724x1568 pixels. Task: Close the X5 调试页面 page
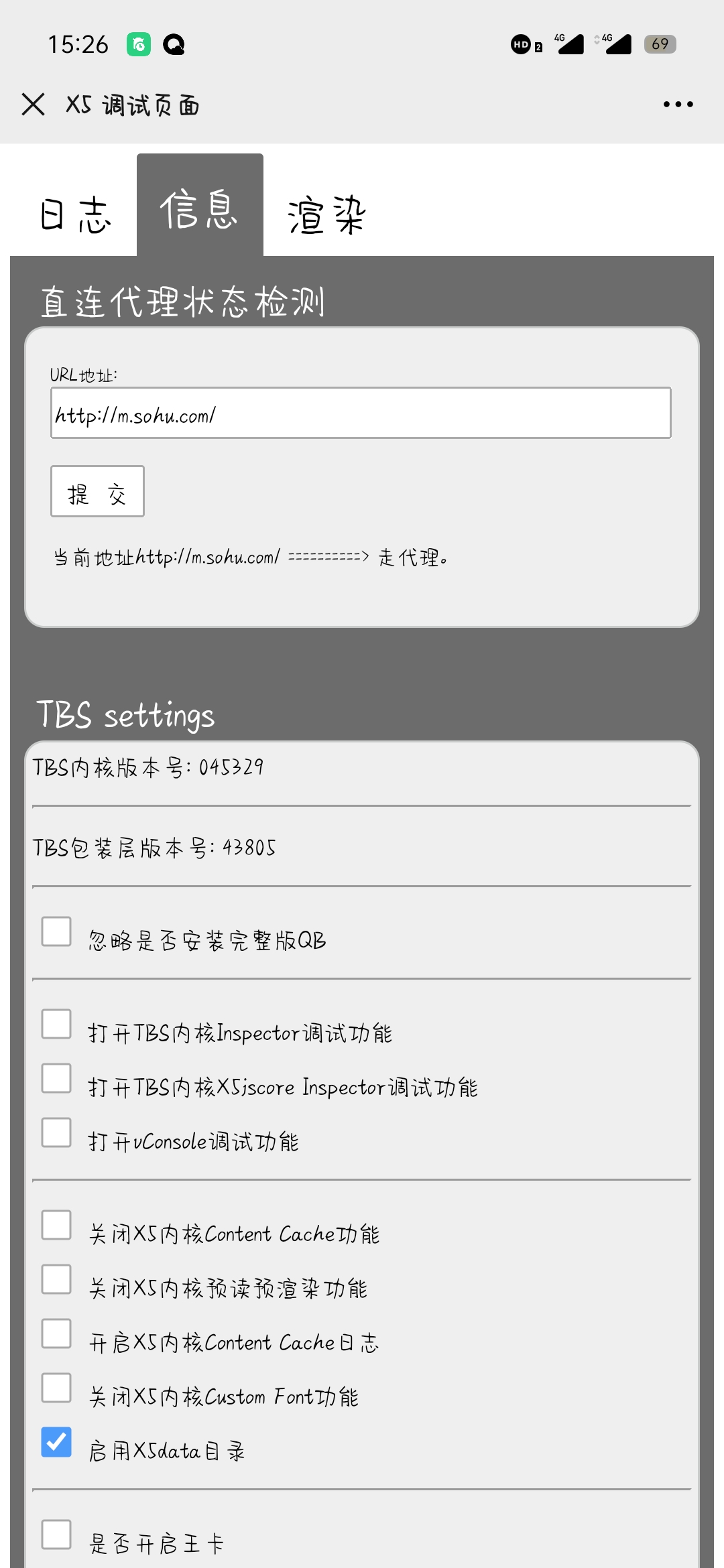[x=33, y=105]
